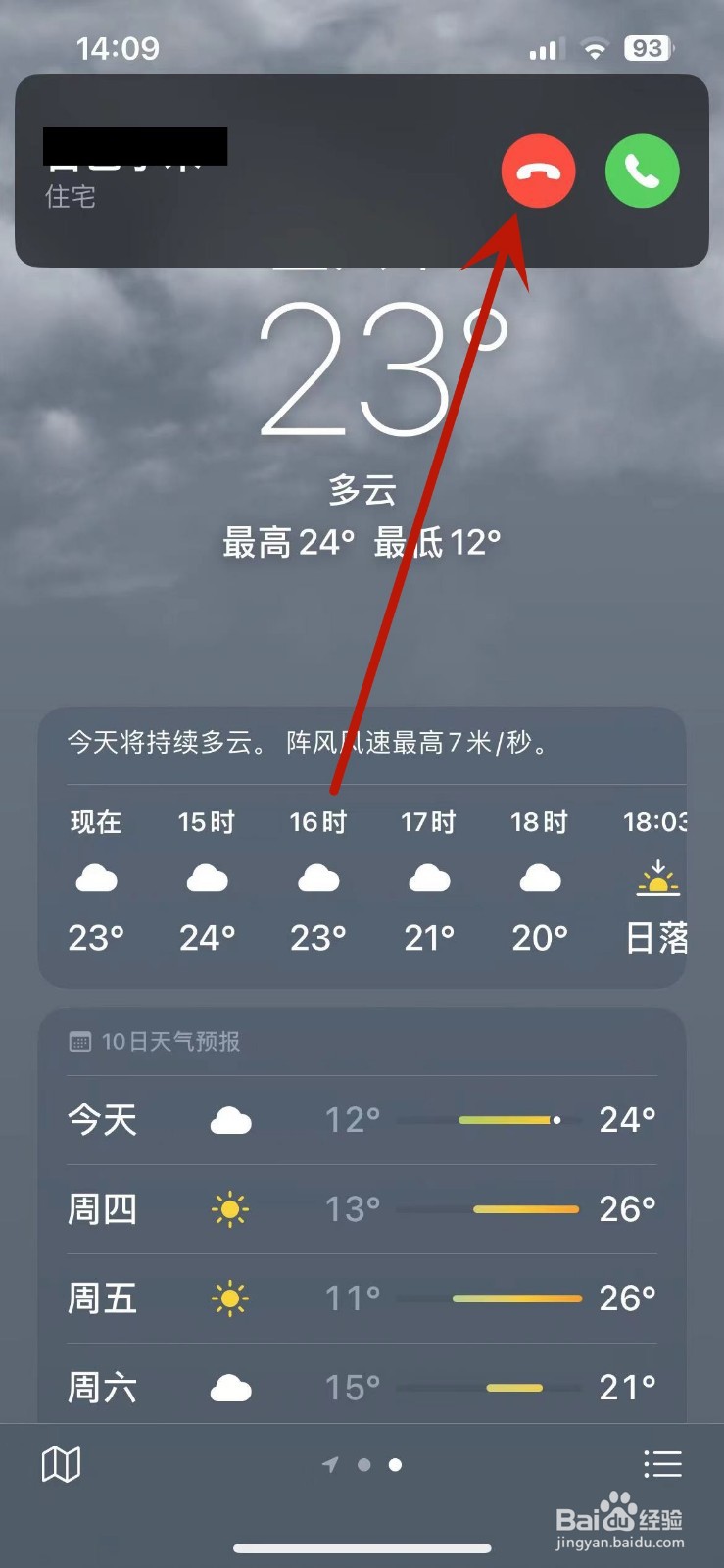The width and height of the screenshot is (724, 1568).
Task: Open the map view via bottom-left icon
Action: pos(61,1464)
